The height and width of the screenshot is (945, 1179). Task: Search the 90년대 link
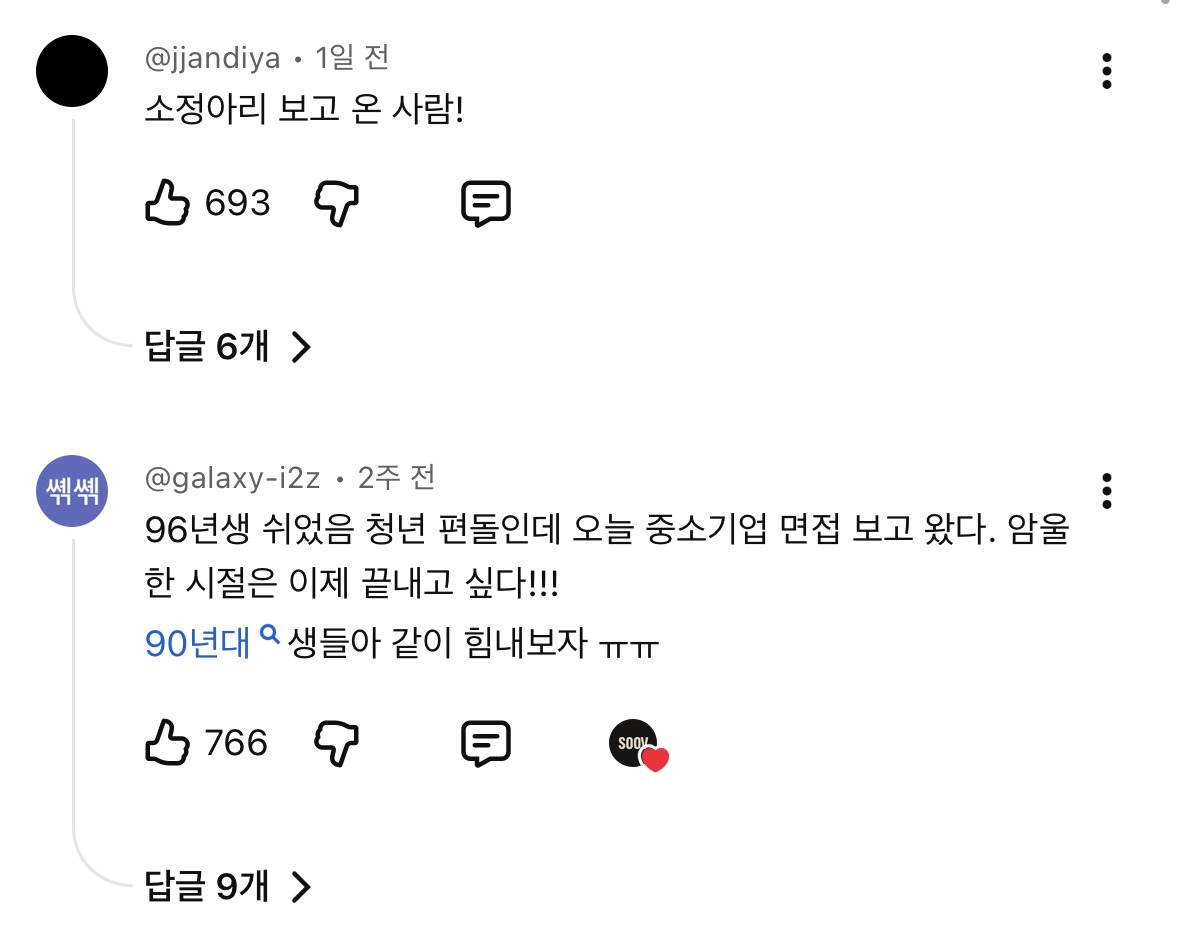pos(212,643)
